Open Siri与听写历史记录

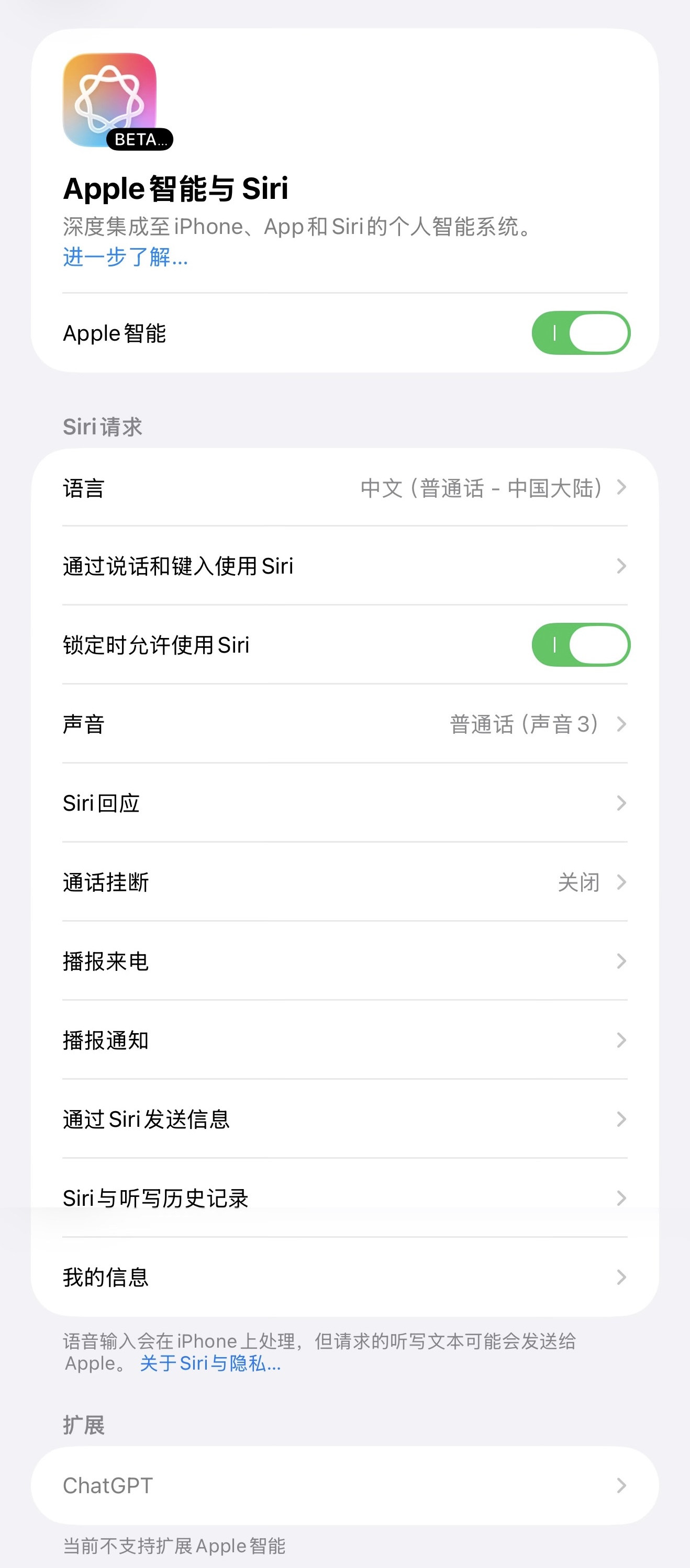tap(344, 1199)
